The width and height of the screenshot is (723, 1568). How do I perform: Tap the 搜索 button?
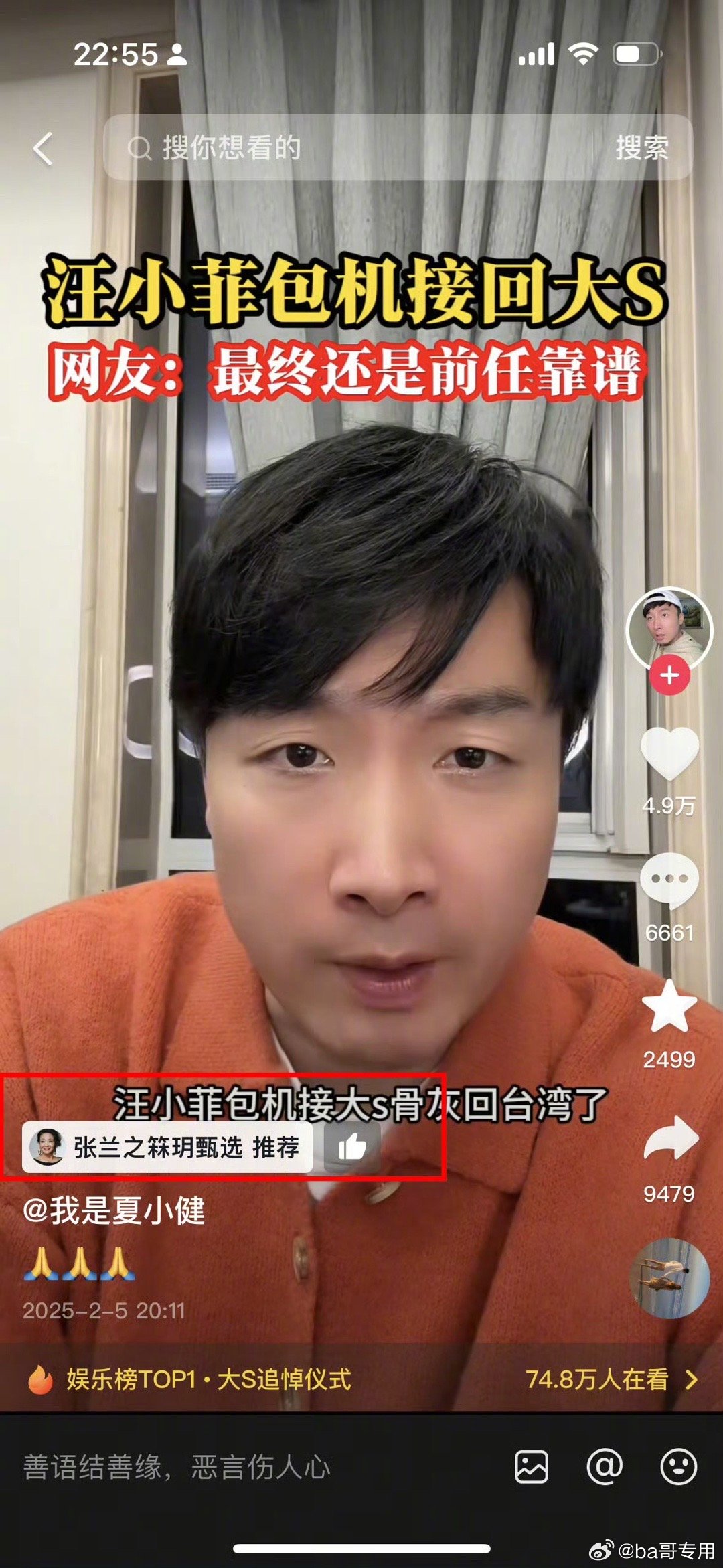pyautogui.click(x=641, y=147)
